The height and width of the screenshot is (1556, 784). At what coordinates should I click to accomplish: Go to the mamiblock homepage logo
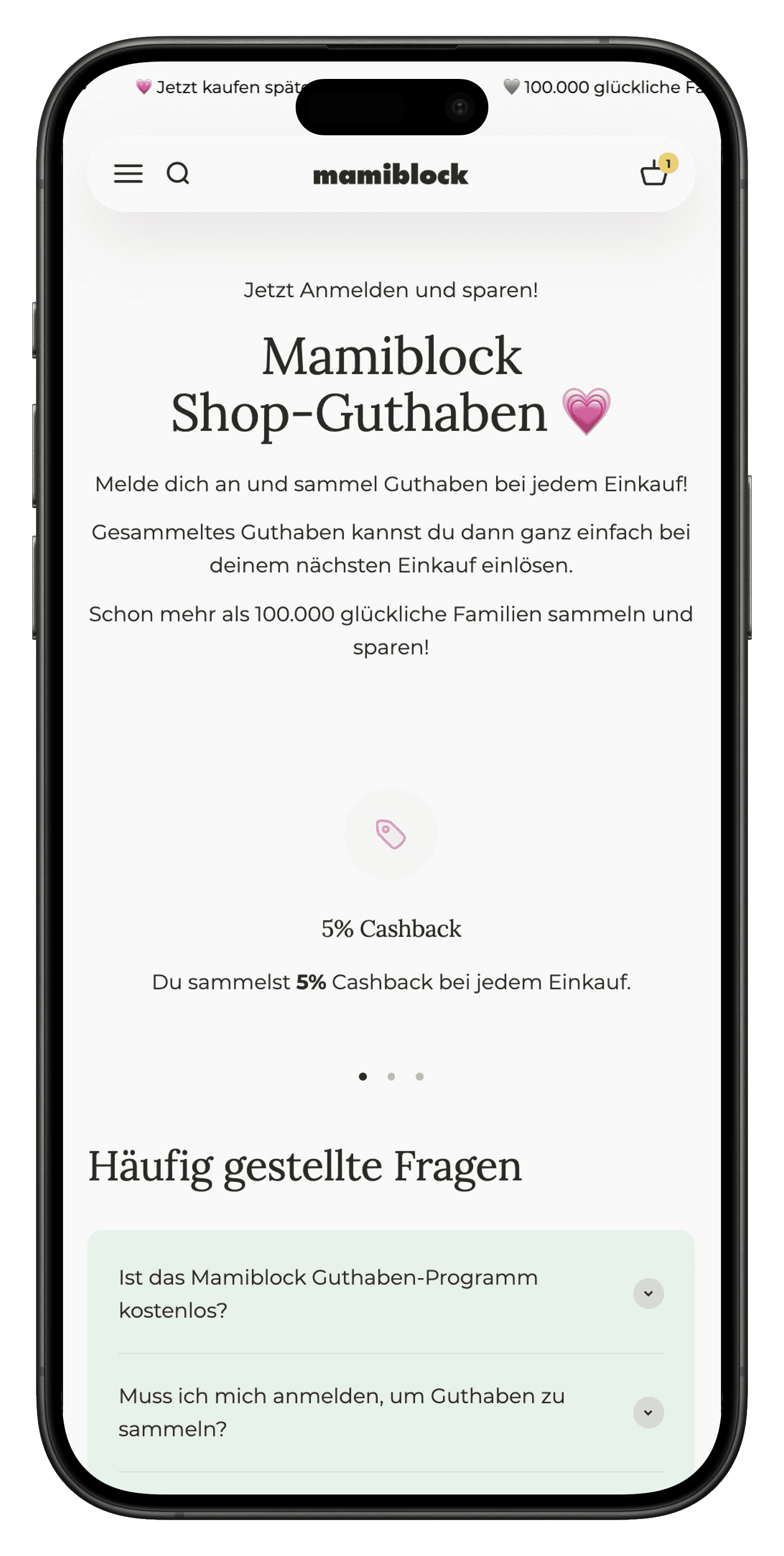390,175
